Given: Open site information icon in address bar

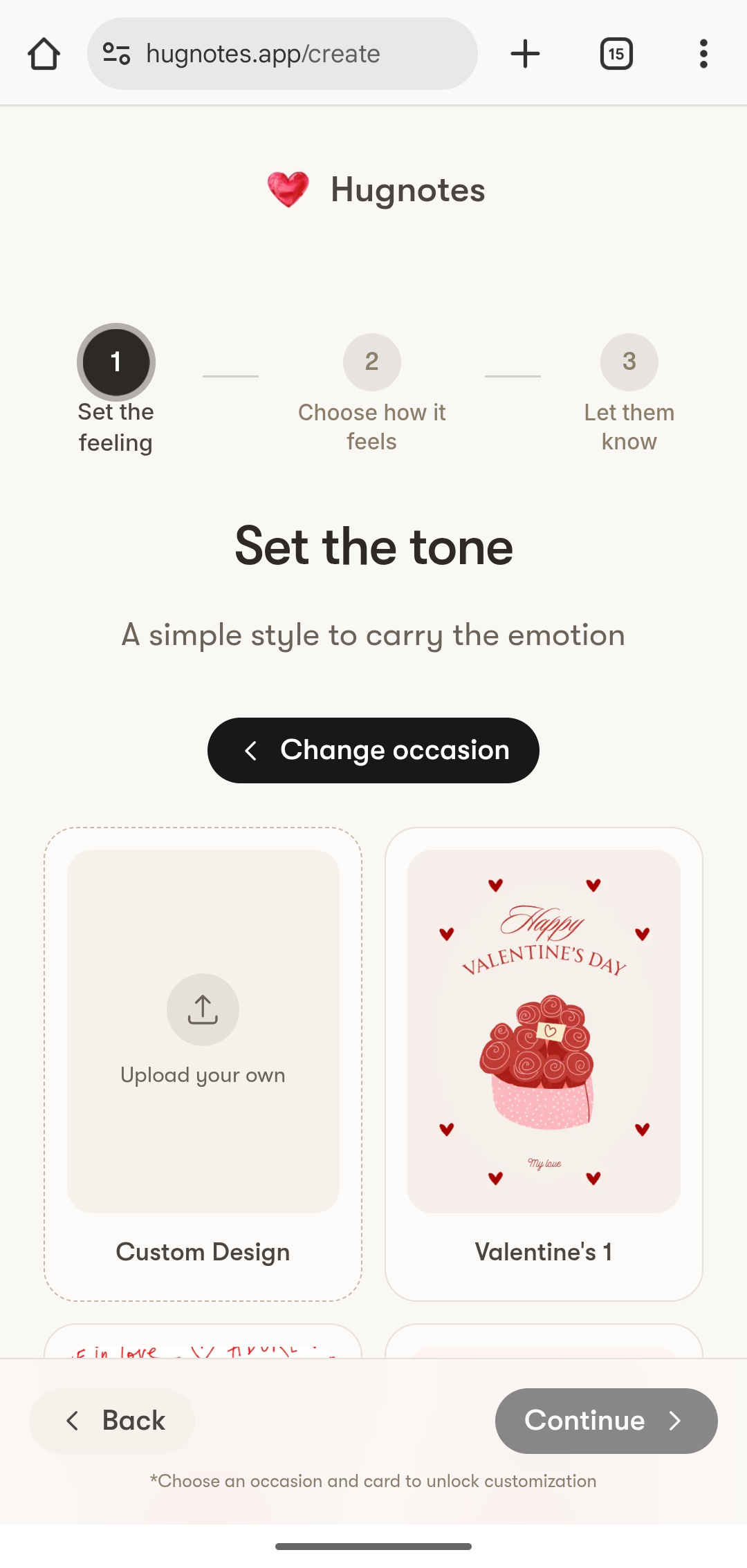Looking at the screenshot, I should (x=116, y=54).
